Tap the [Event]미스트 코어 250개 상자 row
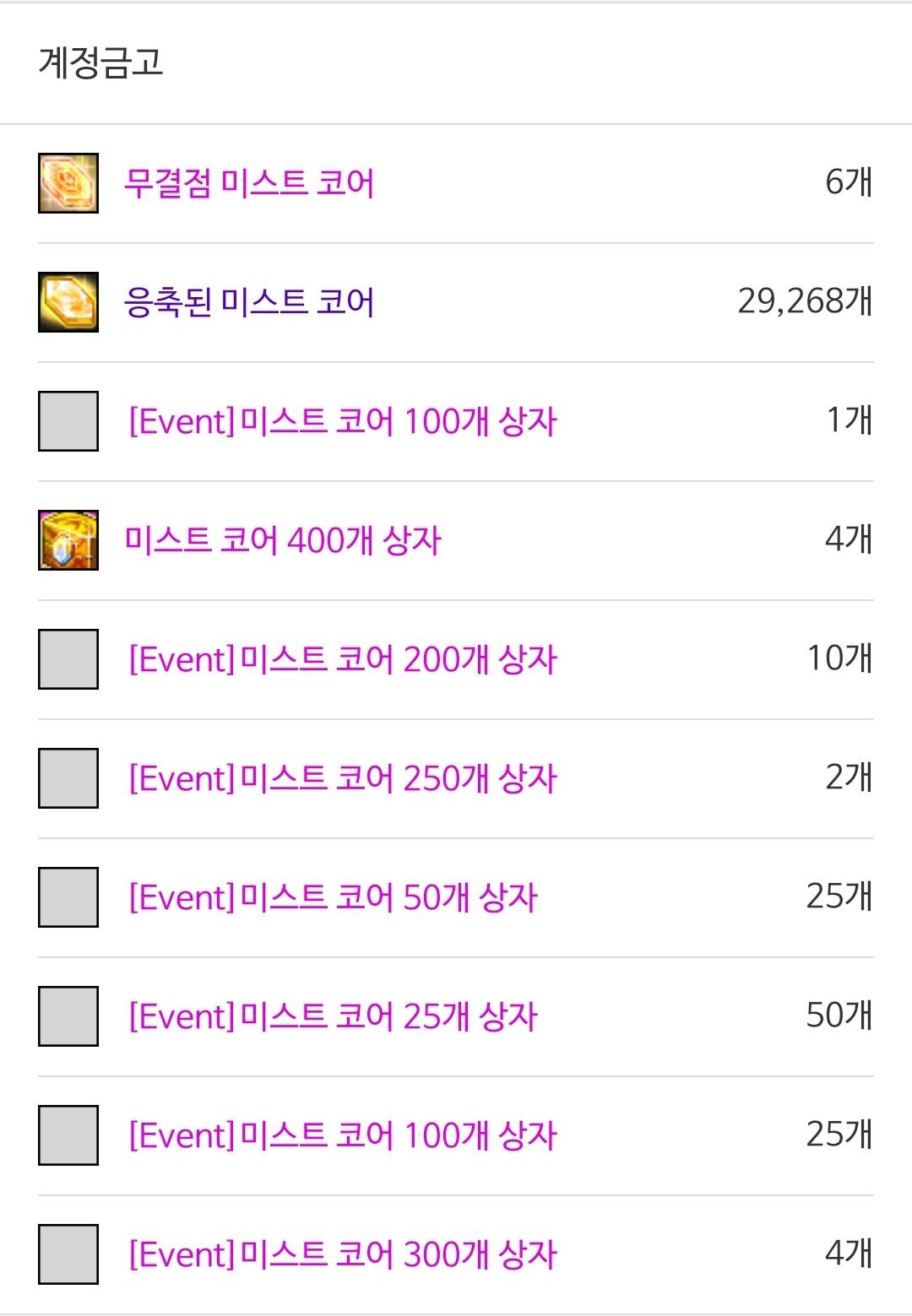Viewport: 912px width, 1316px height. (342, 778)
